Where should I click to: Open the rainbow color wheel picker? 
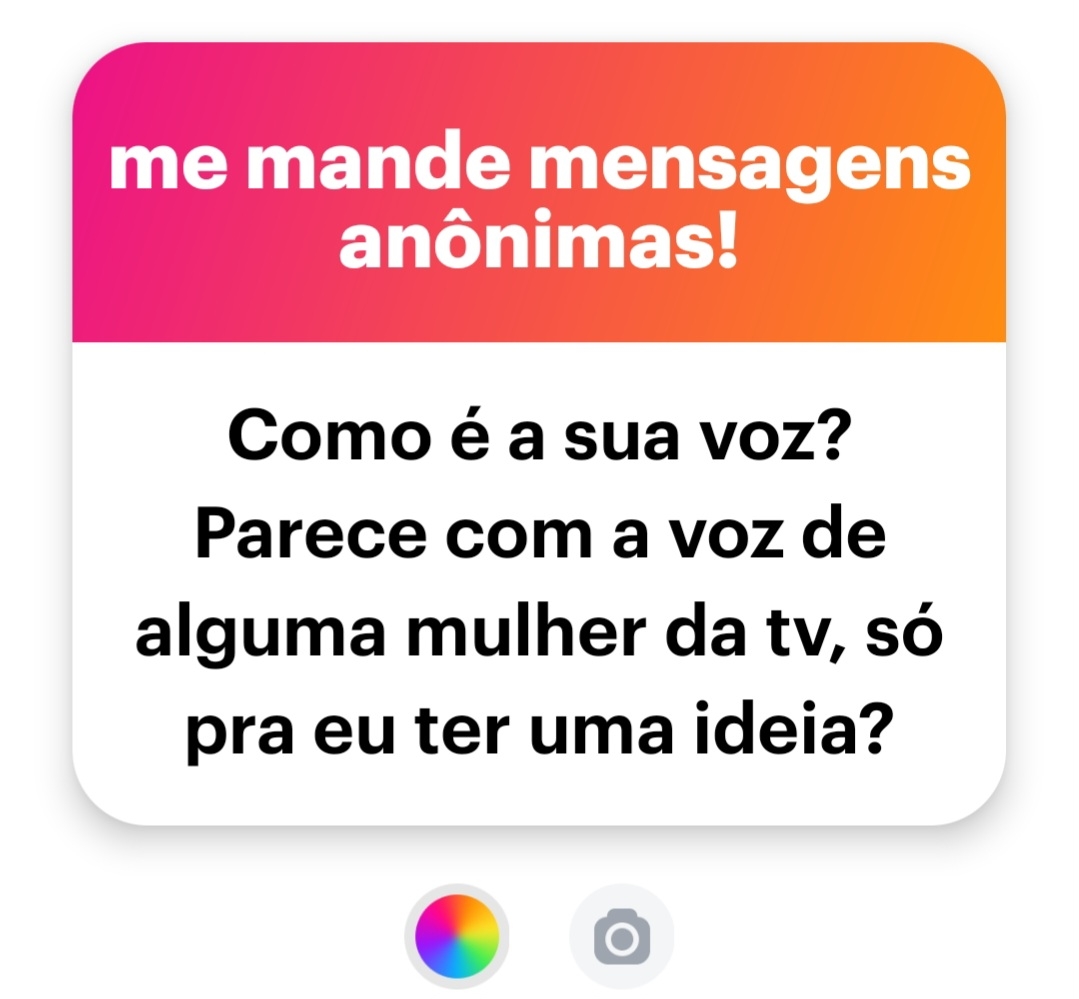click(x=457, y=937)
